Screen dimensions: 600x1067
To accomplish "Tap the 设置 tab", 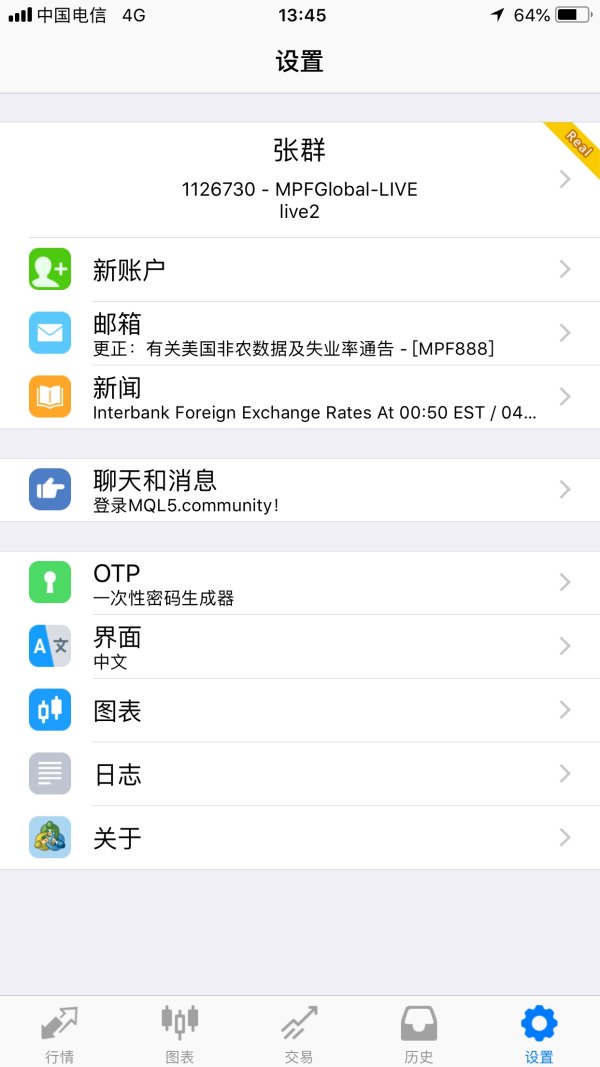I will tap(539, 1032).
